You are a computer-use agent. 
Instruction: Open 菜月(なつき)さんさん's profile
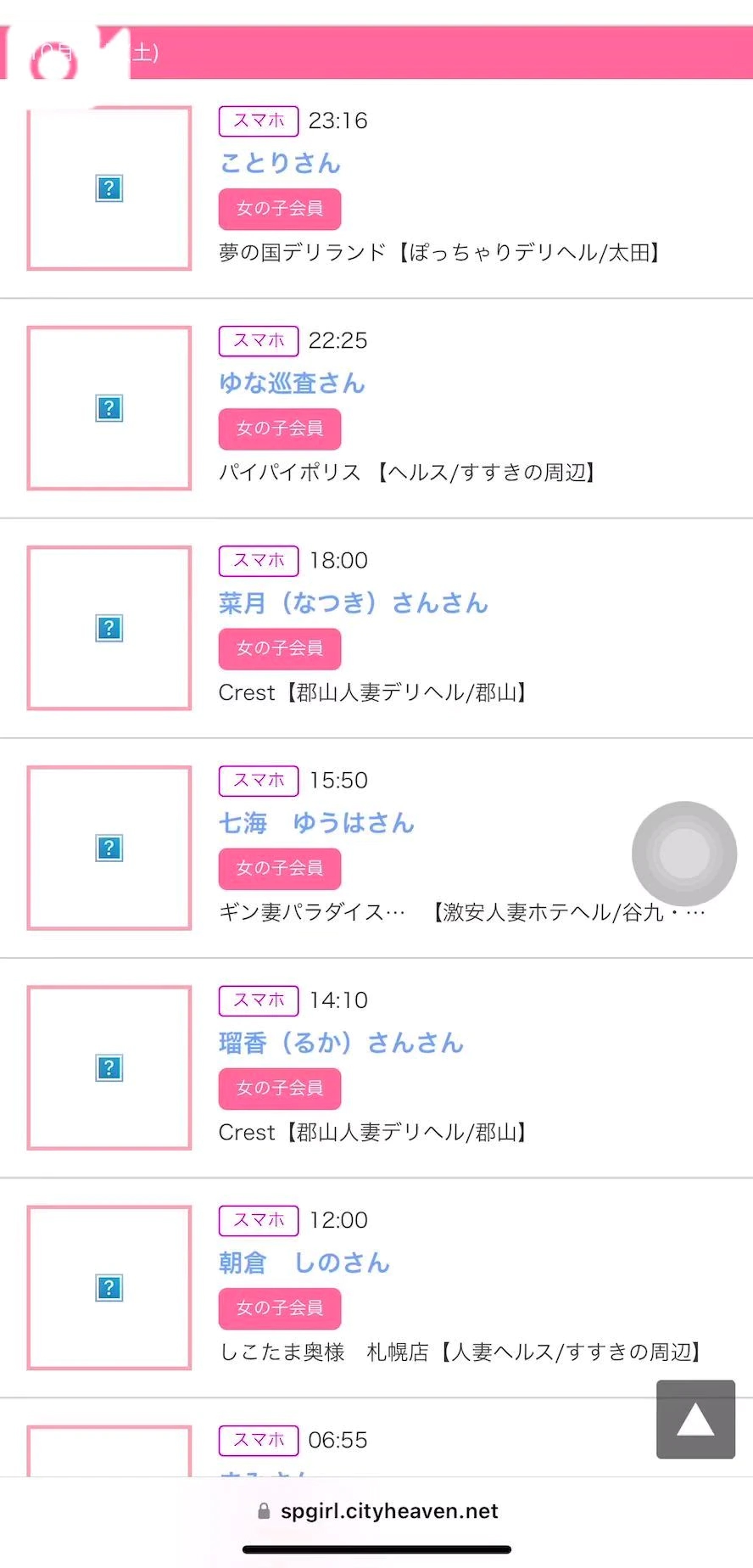pyautogui.click(x=353, y=602)
